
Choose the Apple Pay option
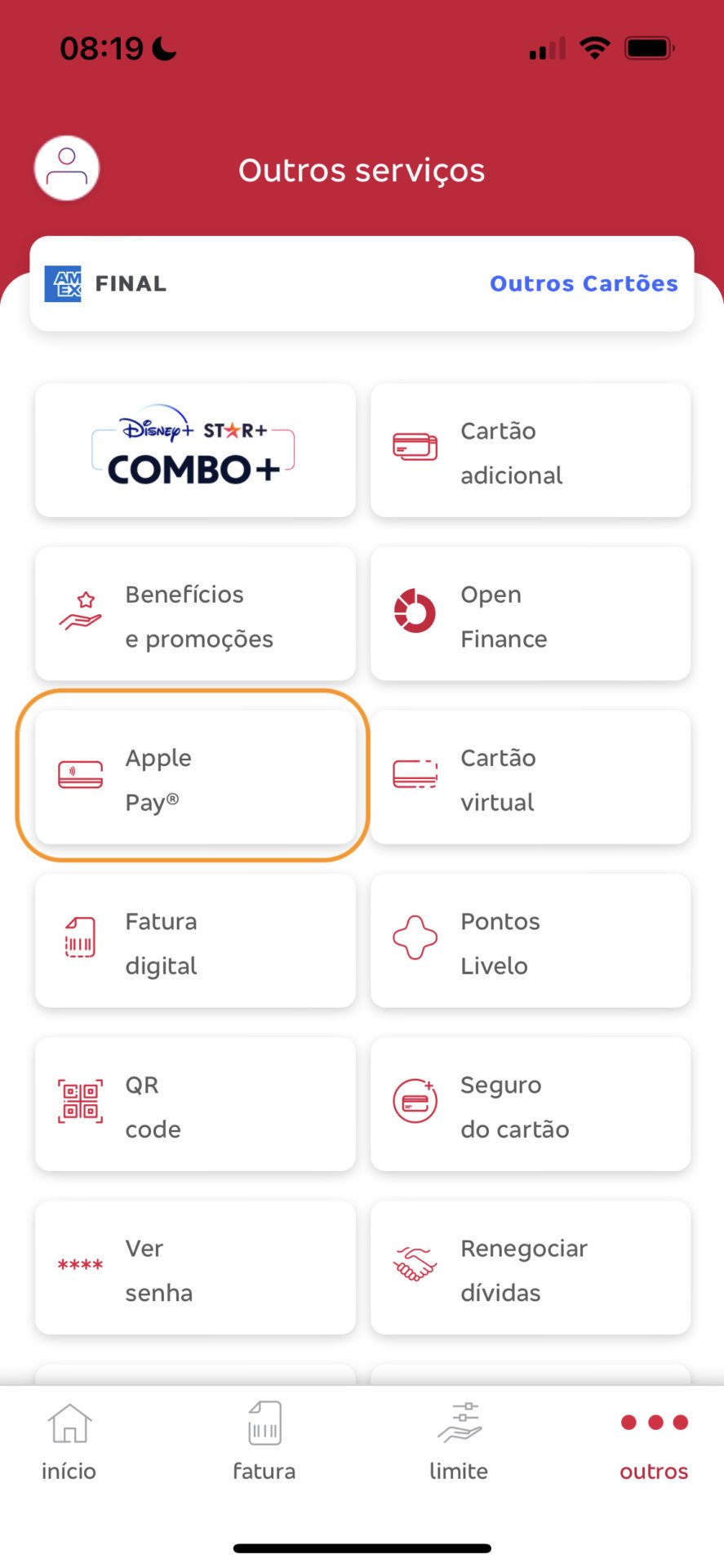tap(195, 777)
